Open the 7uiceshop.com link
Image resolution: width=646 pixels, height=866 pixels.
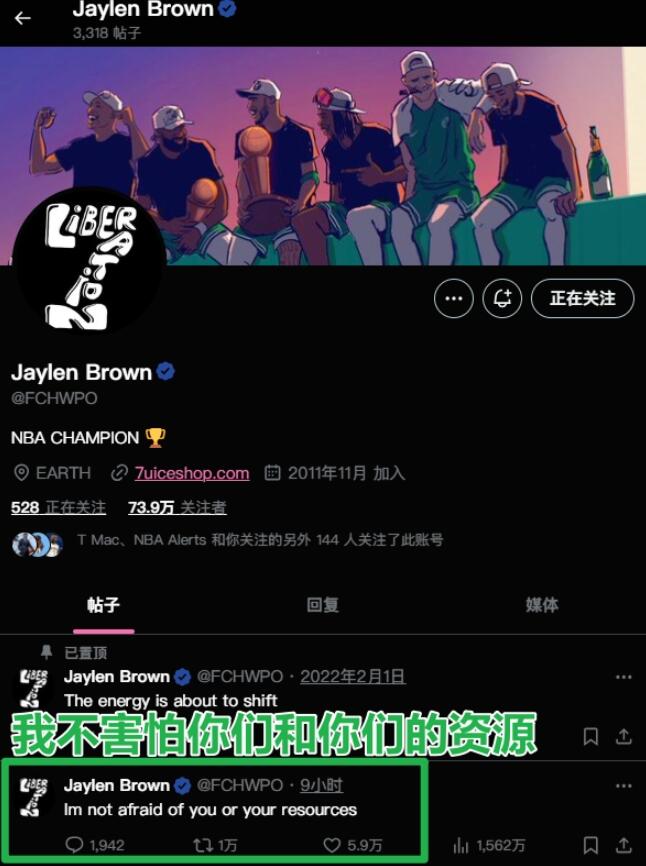[191, 473]
